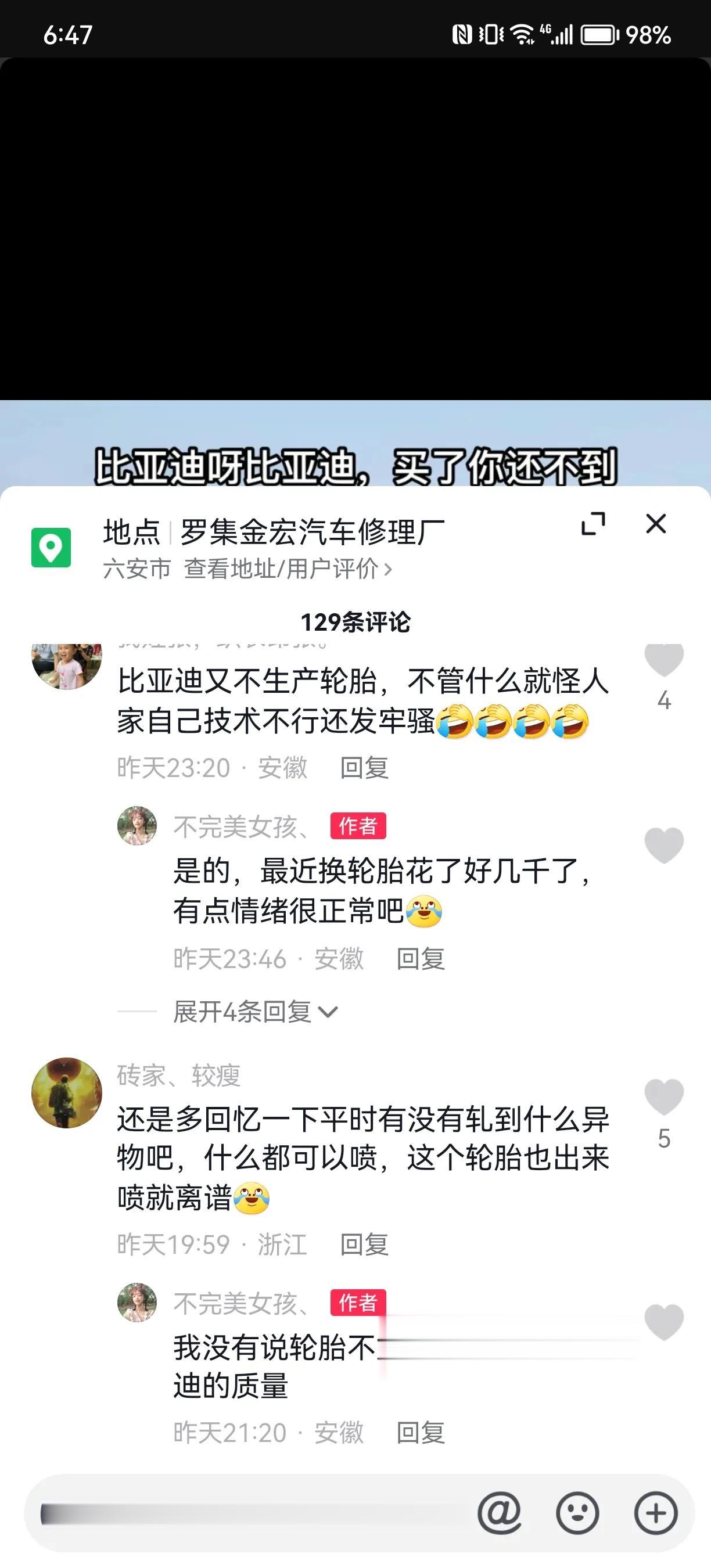The image size is (711, 1568).
Task: Tap the comment input field
Action: (243, 1513)
